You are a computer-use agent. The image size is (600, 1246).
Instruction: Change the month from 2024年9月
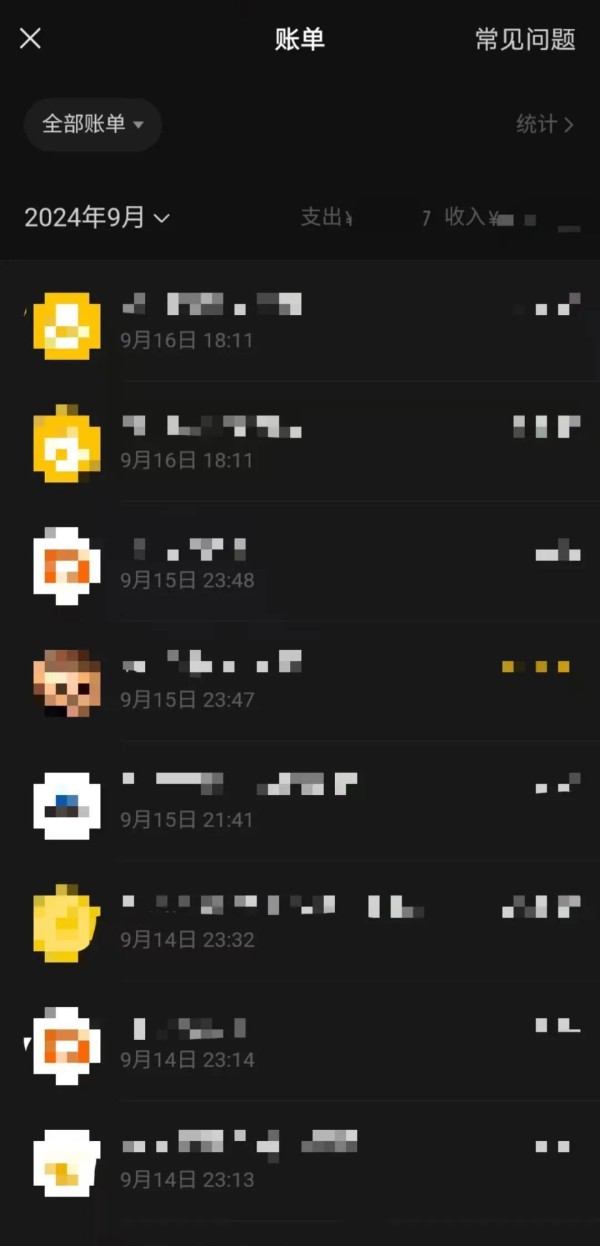click(97, 217)
